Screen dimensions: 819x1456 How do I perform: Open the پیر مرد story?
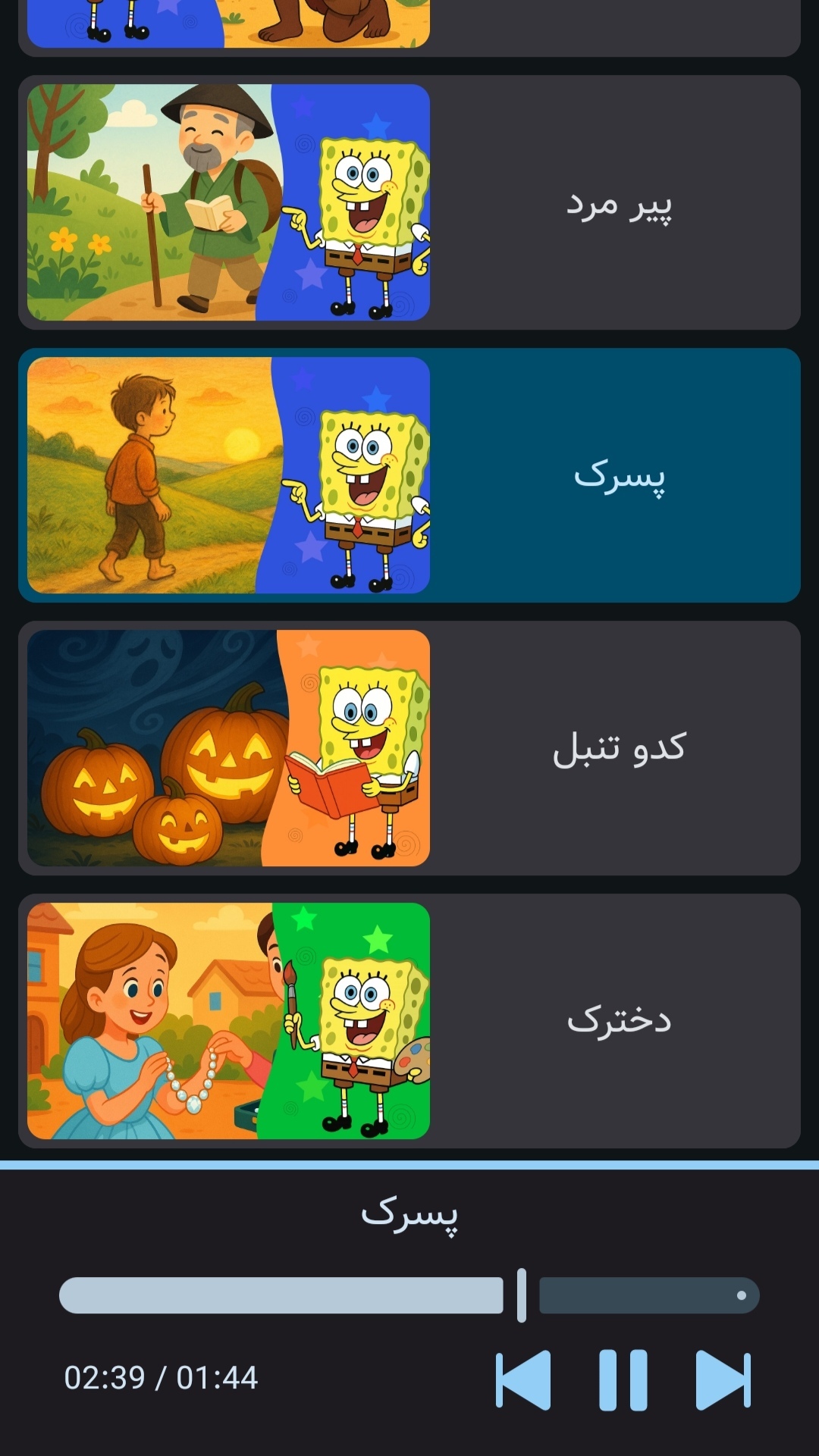point(409,202)
